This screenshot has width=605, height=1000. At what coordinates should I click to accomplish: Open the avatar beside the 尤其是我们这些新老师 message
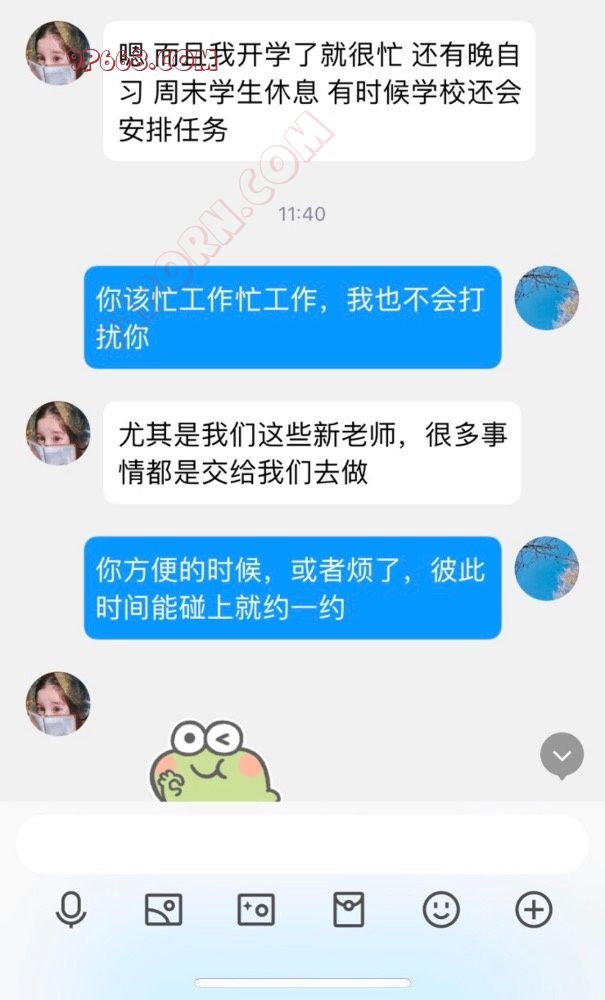58,434
